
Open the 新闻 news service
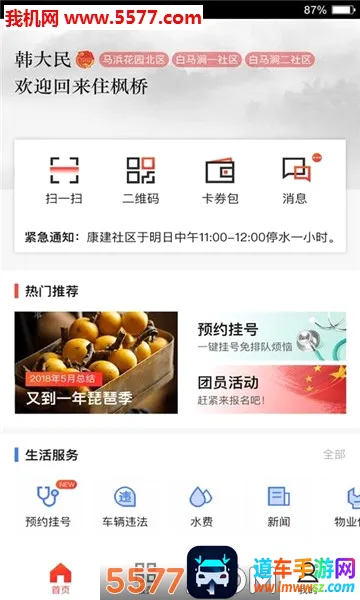pos(279,505)
